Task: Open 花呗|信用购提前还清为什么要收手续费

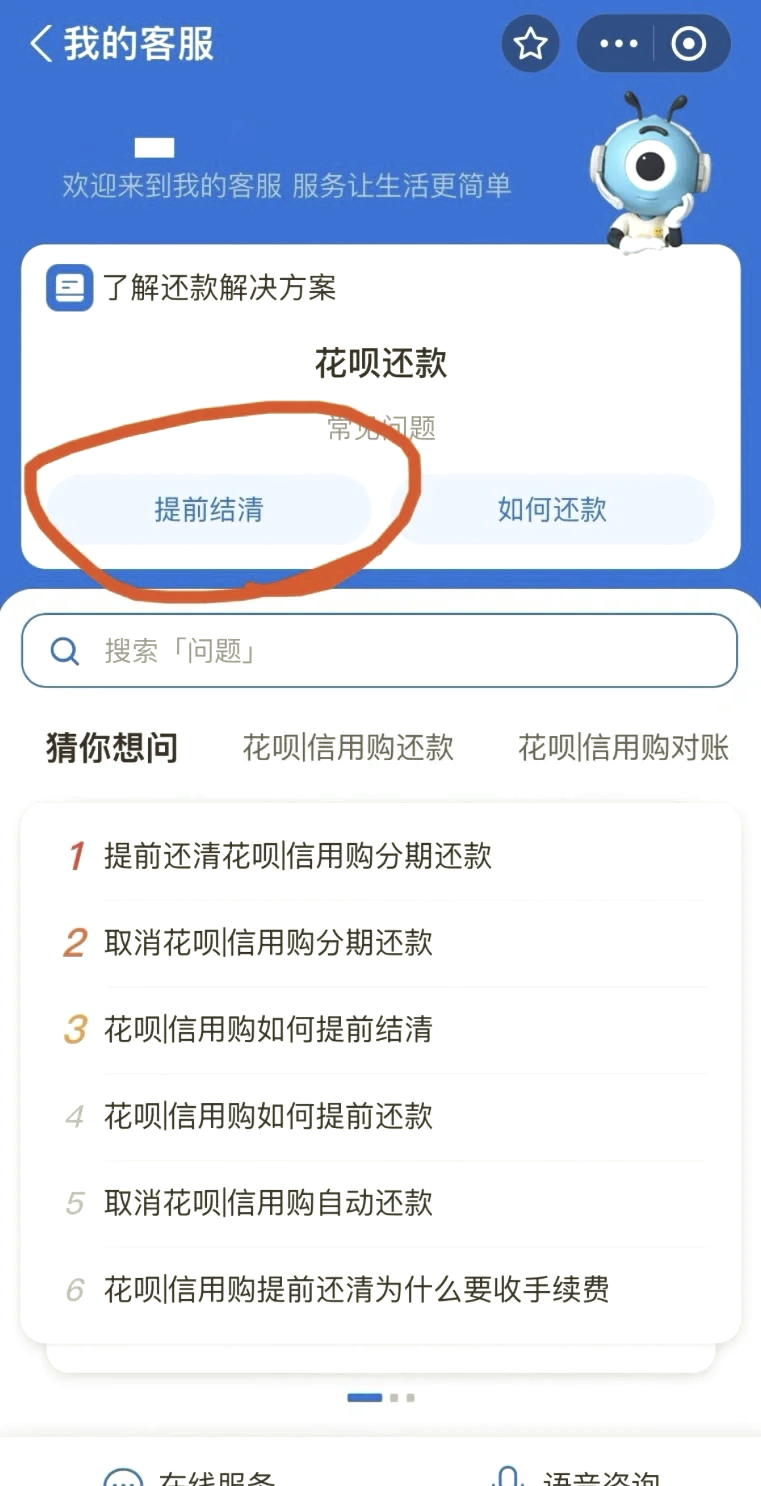Action: pos(356,1289)
